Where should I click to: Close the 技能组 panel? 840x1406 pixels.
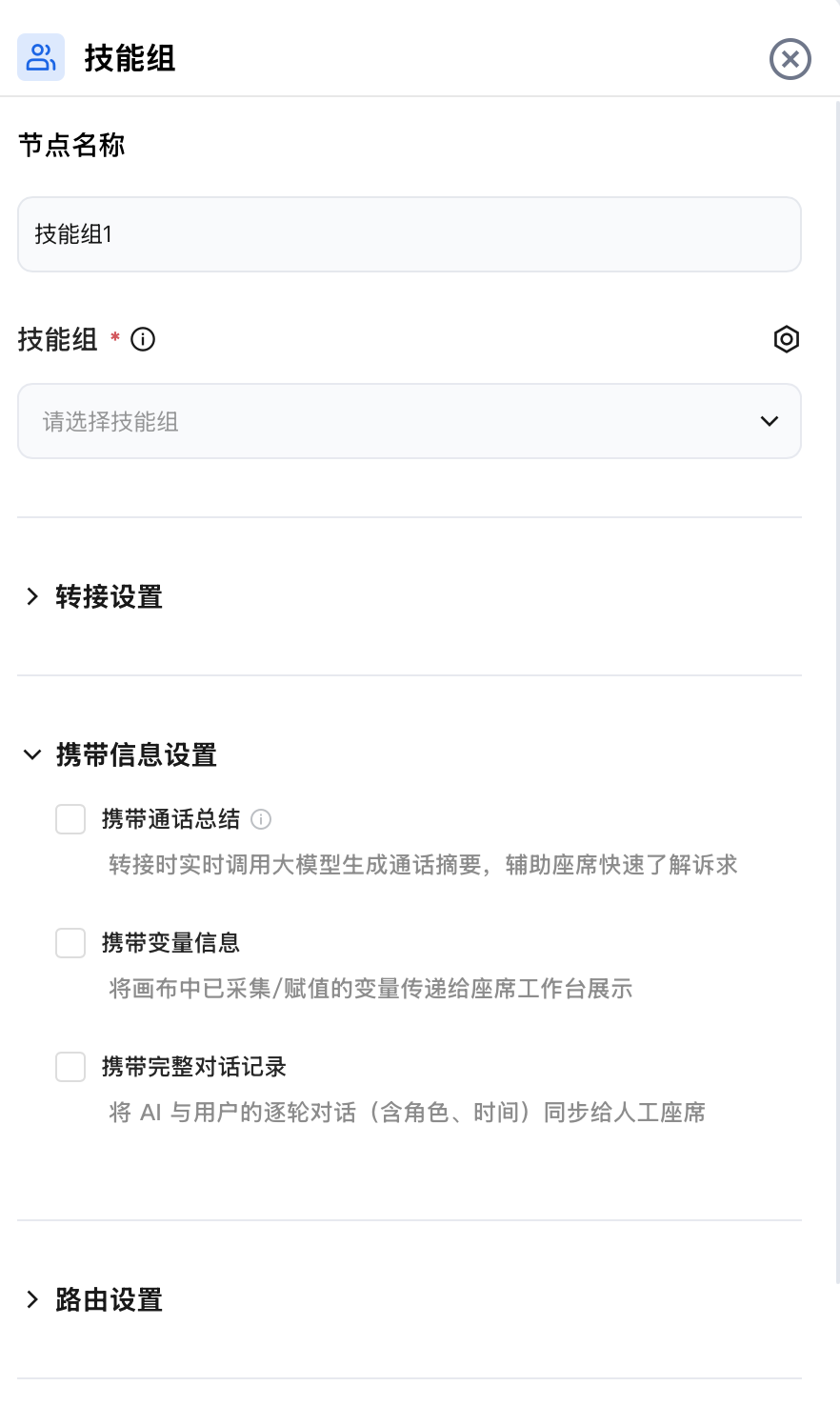point(790,59)
